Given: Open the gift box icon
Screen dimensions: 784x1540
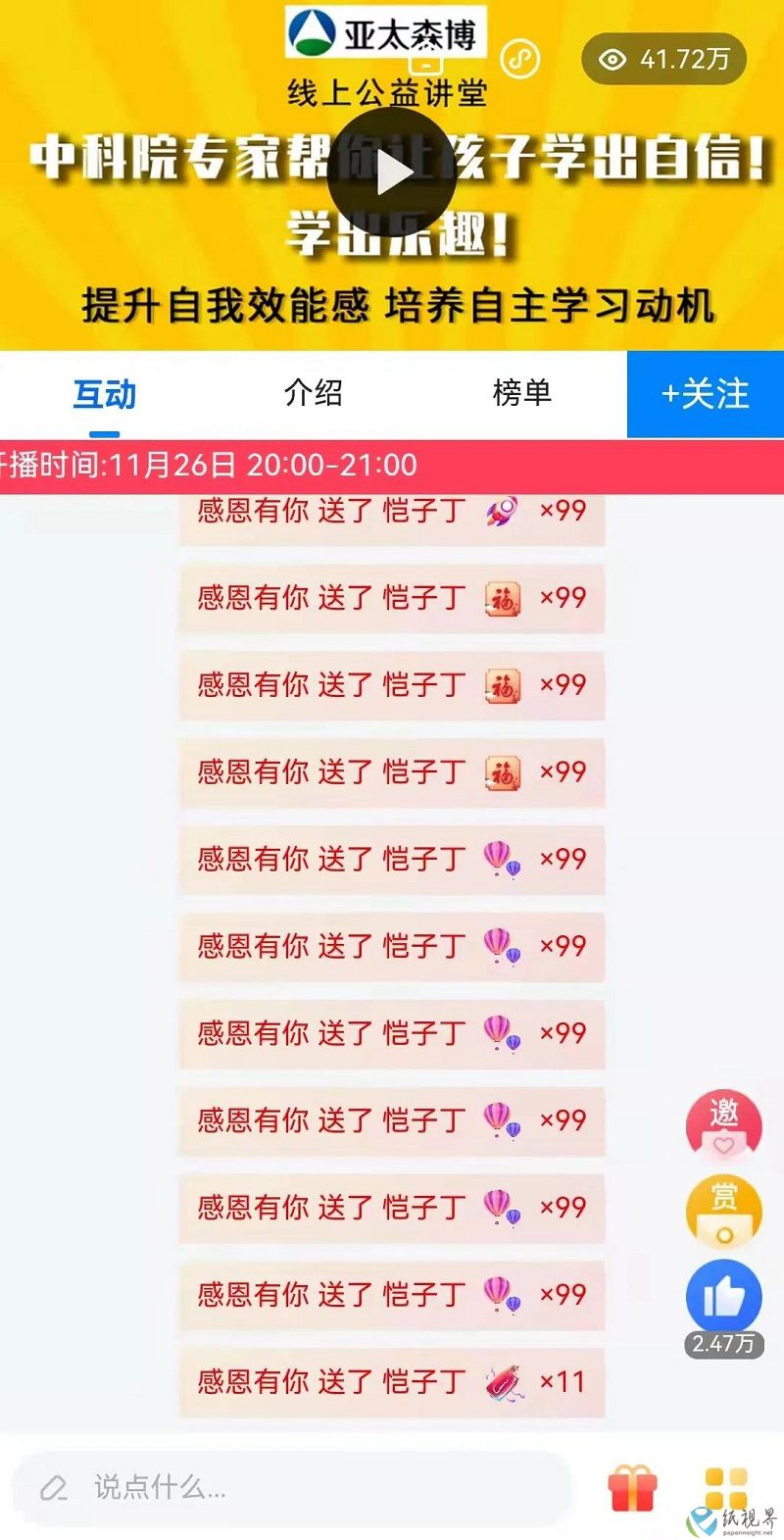Looking at the screenshot, I should tap(632, 1488).
